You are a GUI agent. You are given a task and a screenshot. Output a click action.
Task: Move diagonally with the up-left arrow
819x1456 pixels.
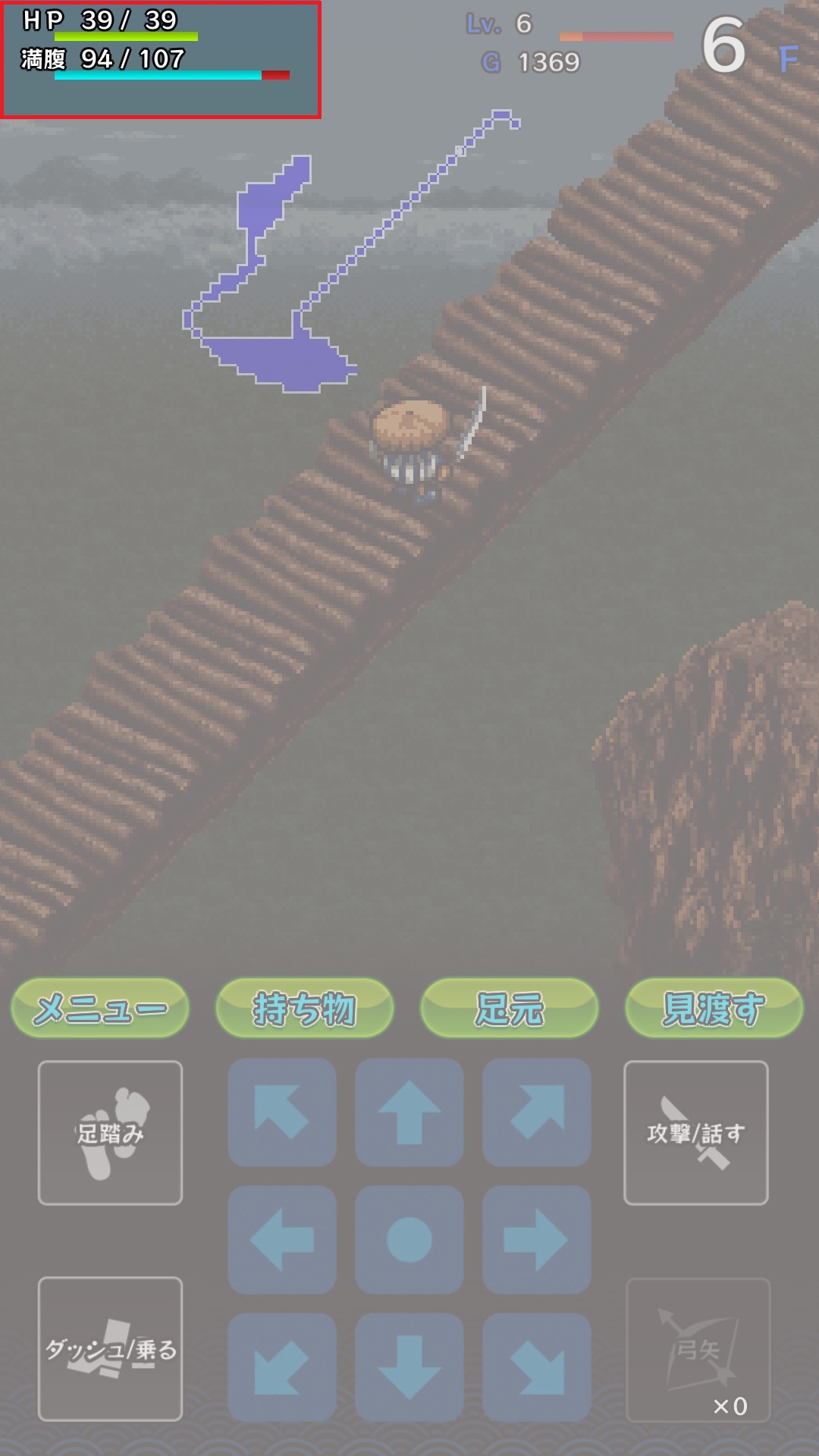pos(282,1112)
